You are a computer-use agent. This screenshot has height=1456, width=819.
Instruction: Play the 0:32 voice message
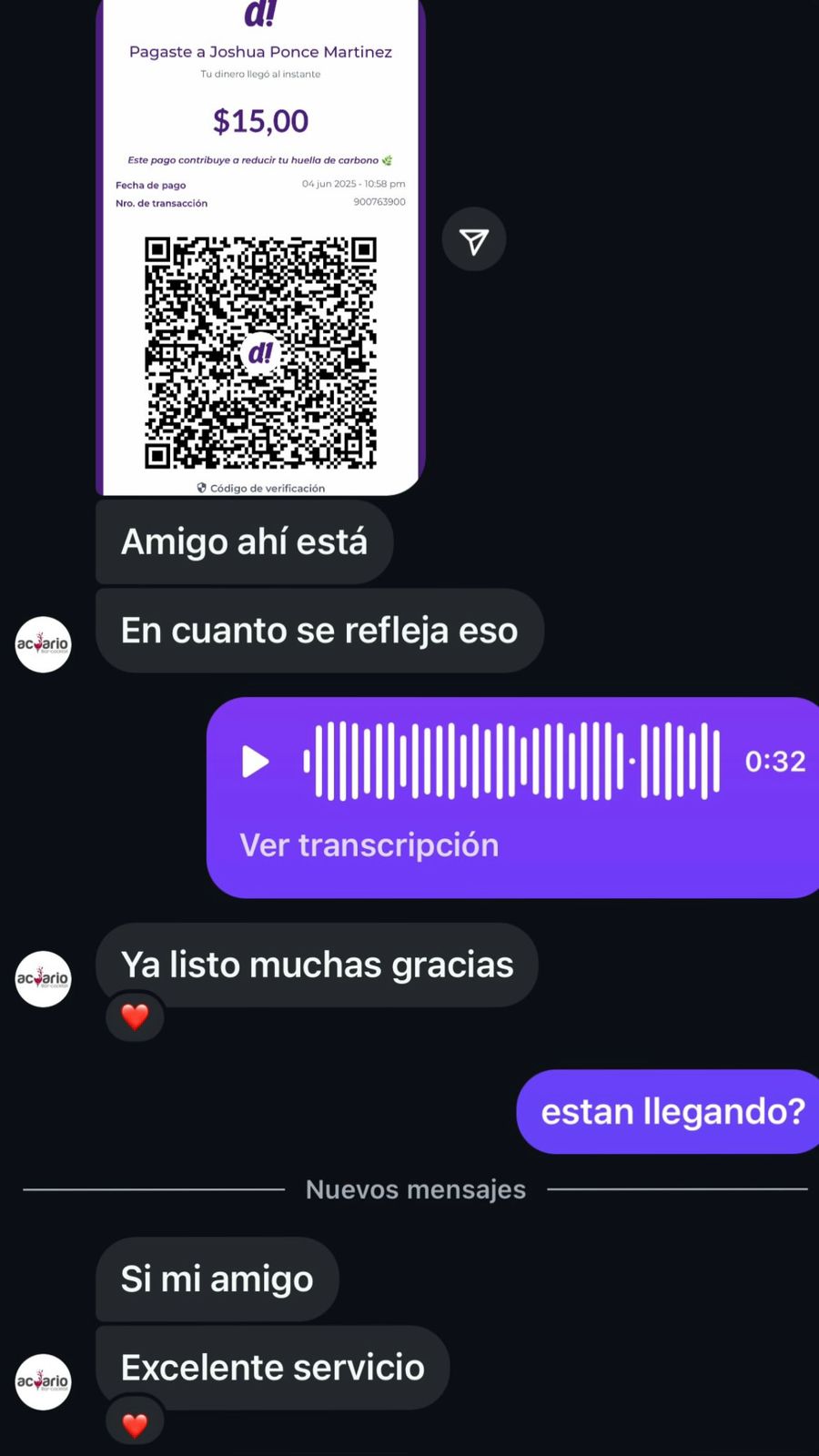pos(255,762)
